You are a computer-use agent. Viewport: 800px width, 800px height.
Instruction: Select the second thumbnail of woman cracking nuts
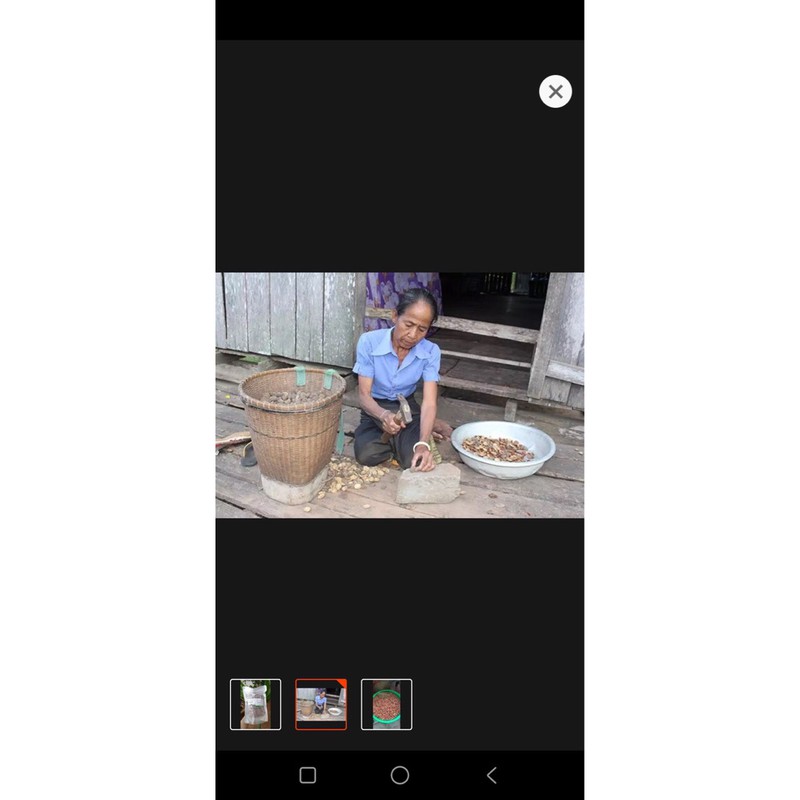321,704
